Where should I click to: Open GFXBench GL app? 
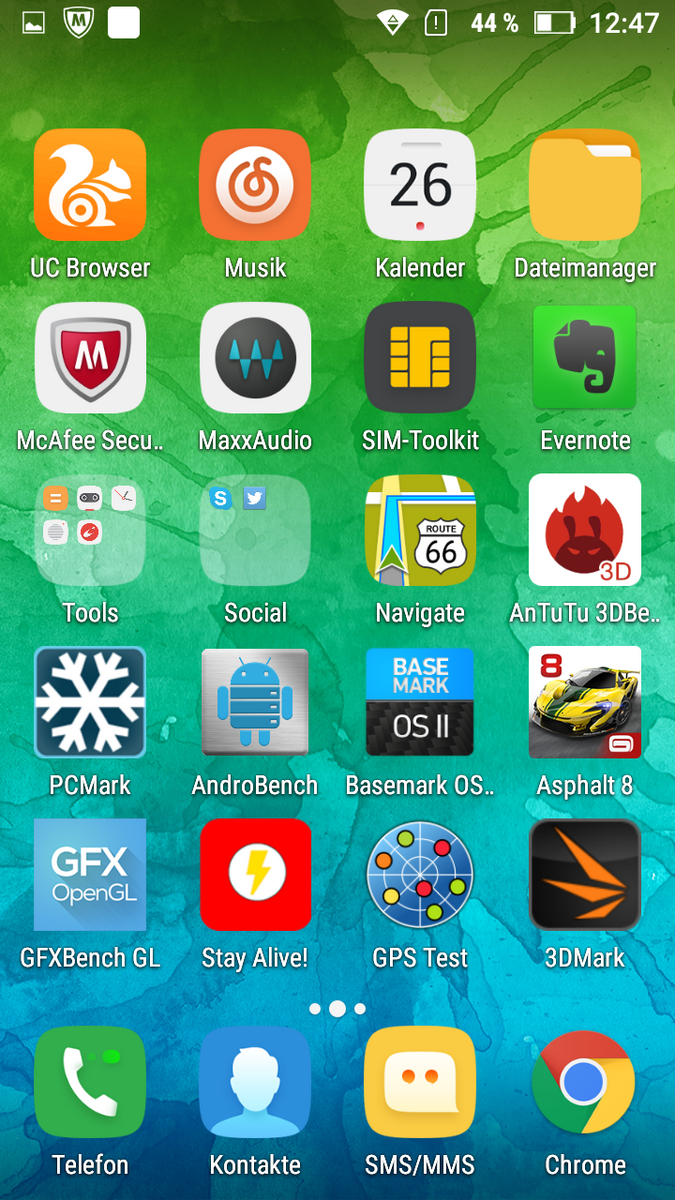point(90,875)
